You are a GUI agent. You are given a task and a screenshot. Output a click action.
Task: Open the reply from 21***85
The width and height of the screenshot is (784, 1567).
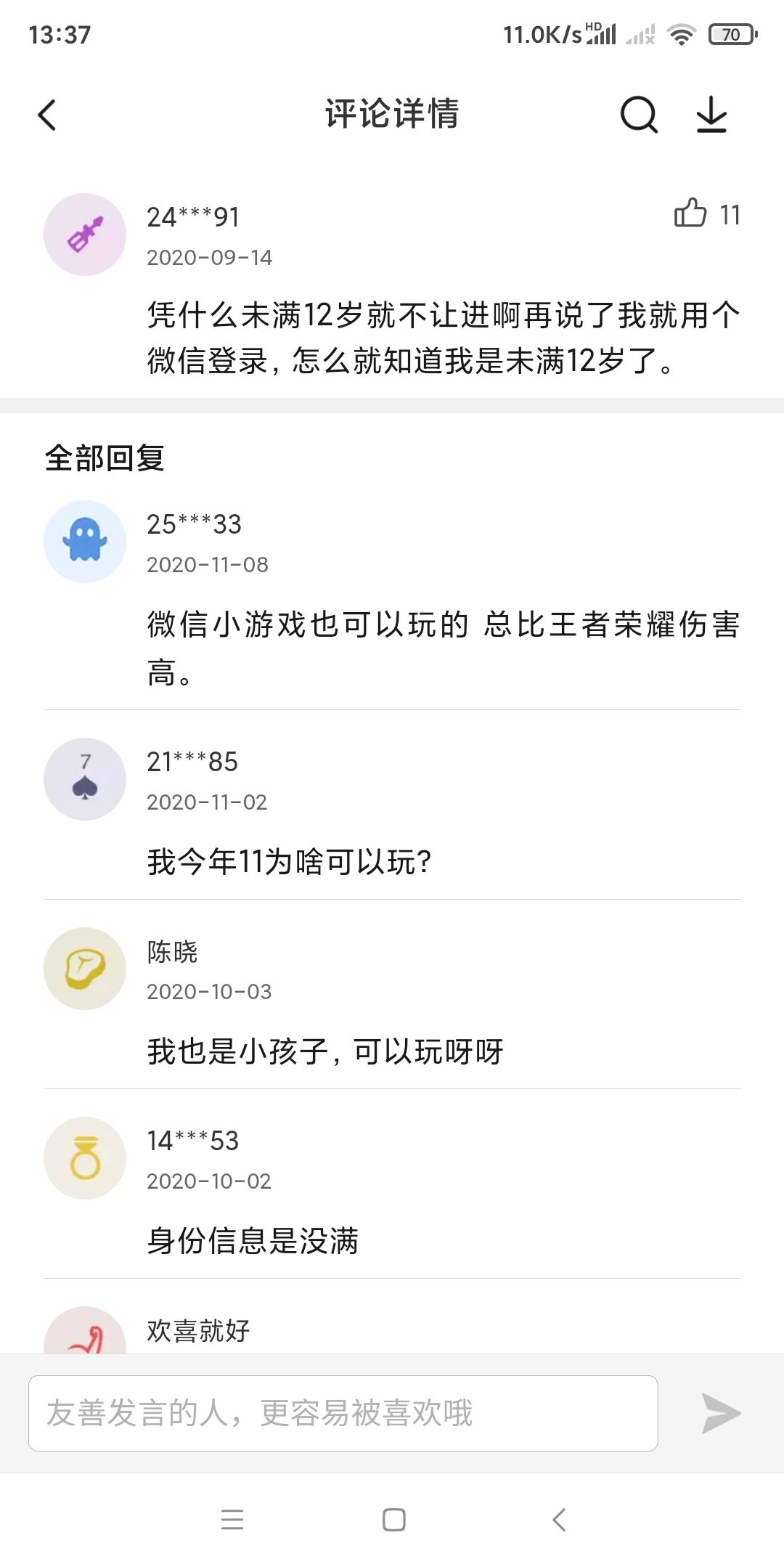coord(392,805)
